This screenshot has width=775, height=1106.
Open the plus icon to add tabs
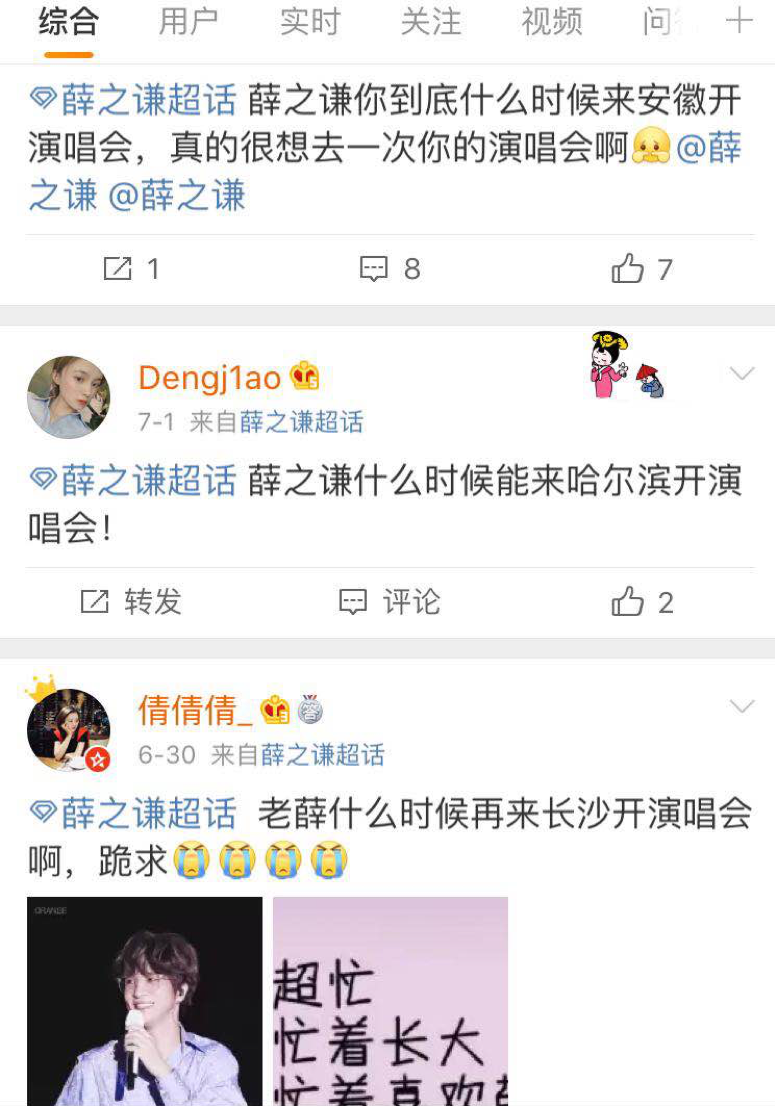click(739, 21)
